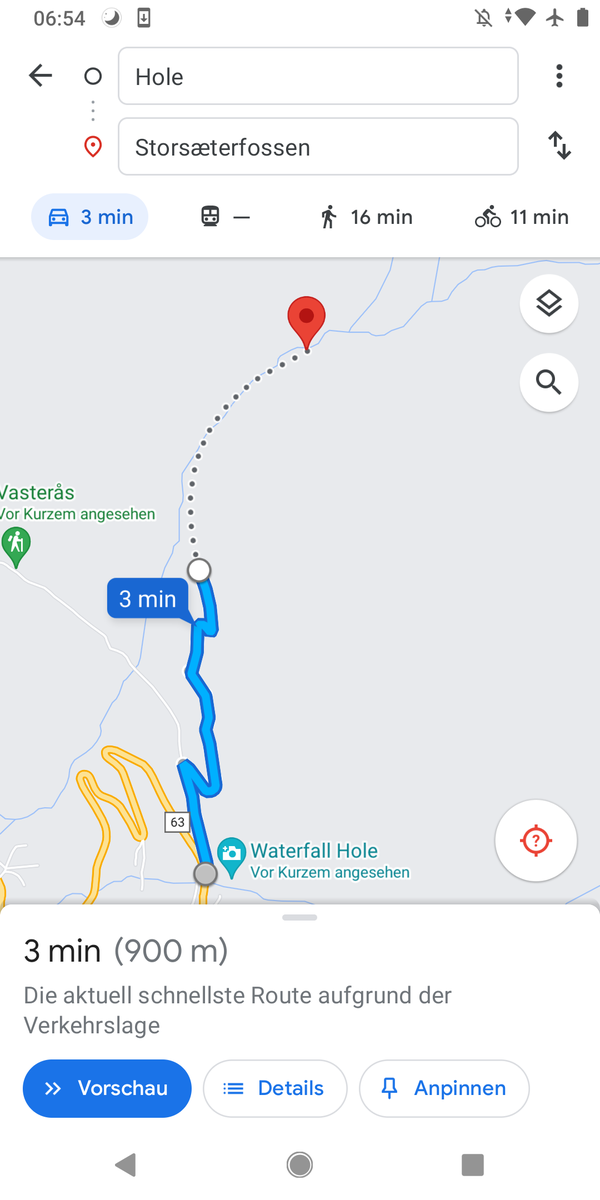600x1200 pixels.
Task: Select the driving mode, 3 min
Action: tap(90, 217)
